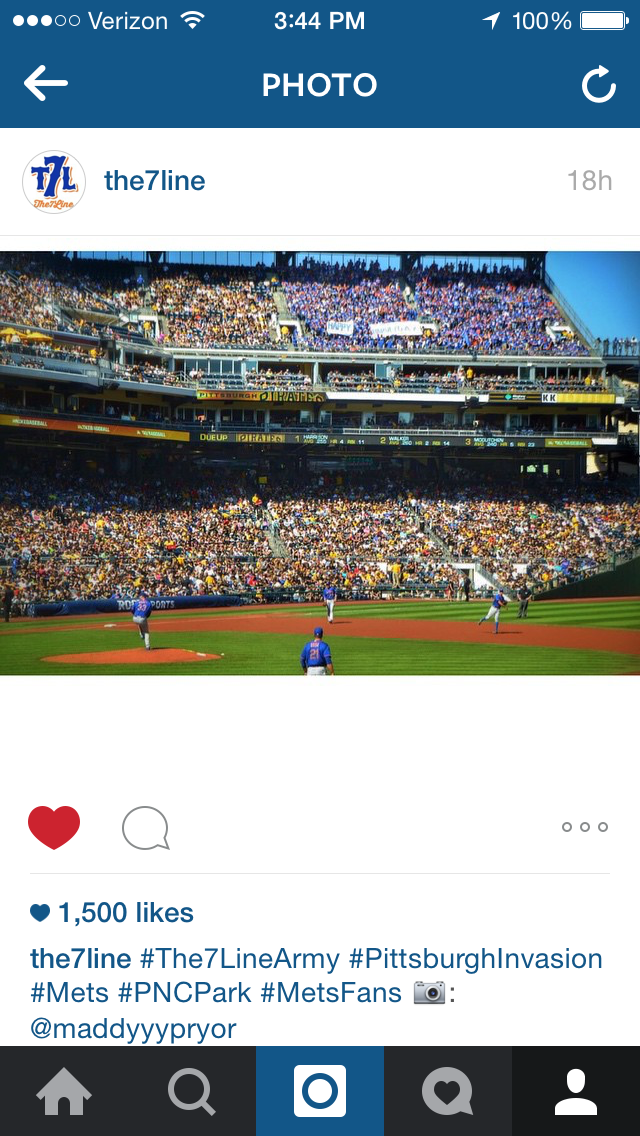Image resolution: width=640 pixels, height=1136 pixels.
Task: Visit @maddyyypryor's profile
Action: coord(133,1028)
